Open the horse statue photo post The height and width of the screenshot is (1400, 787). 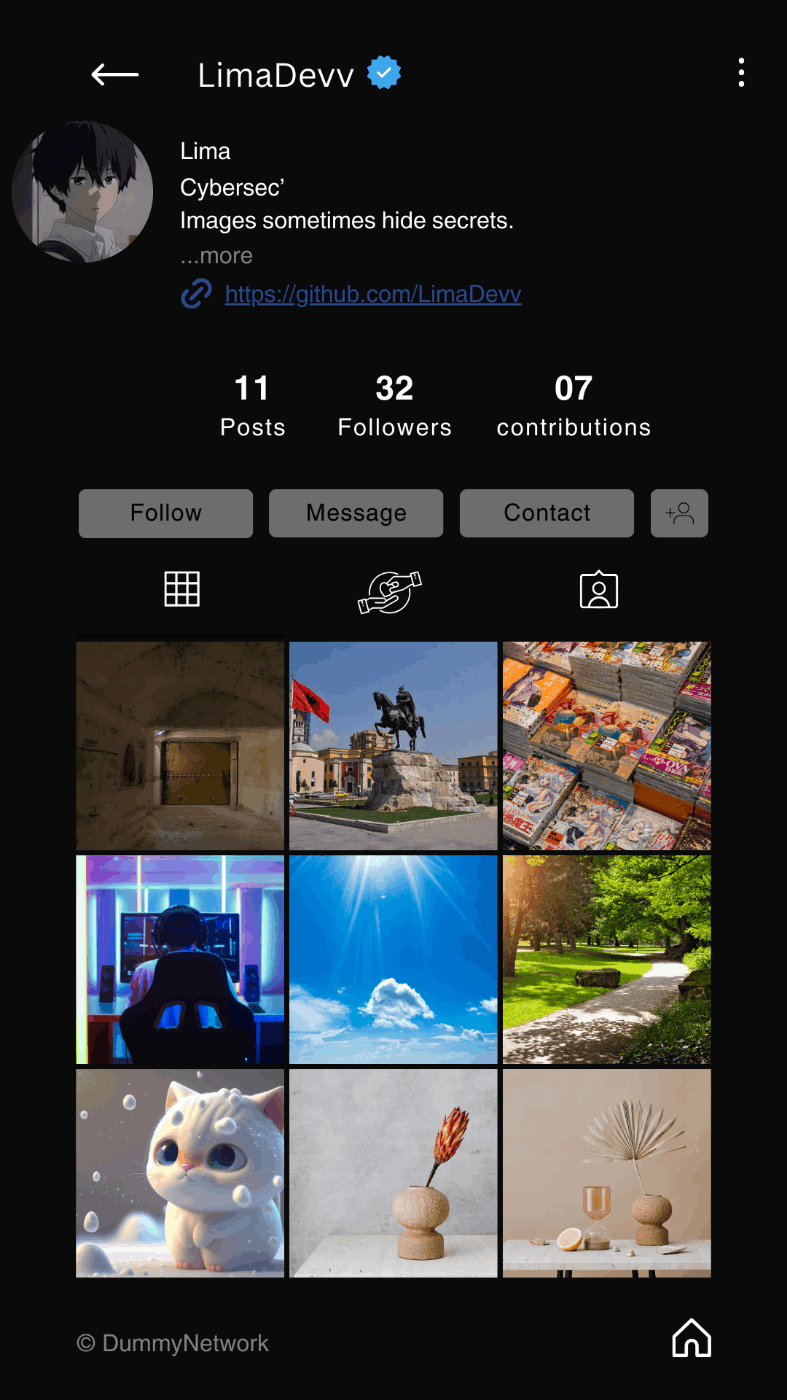point(393,746)
